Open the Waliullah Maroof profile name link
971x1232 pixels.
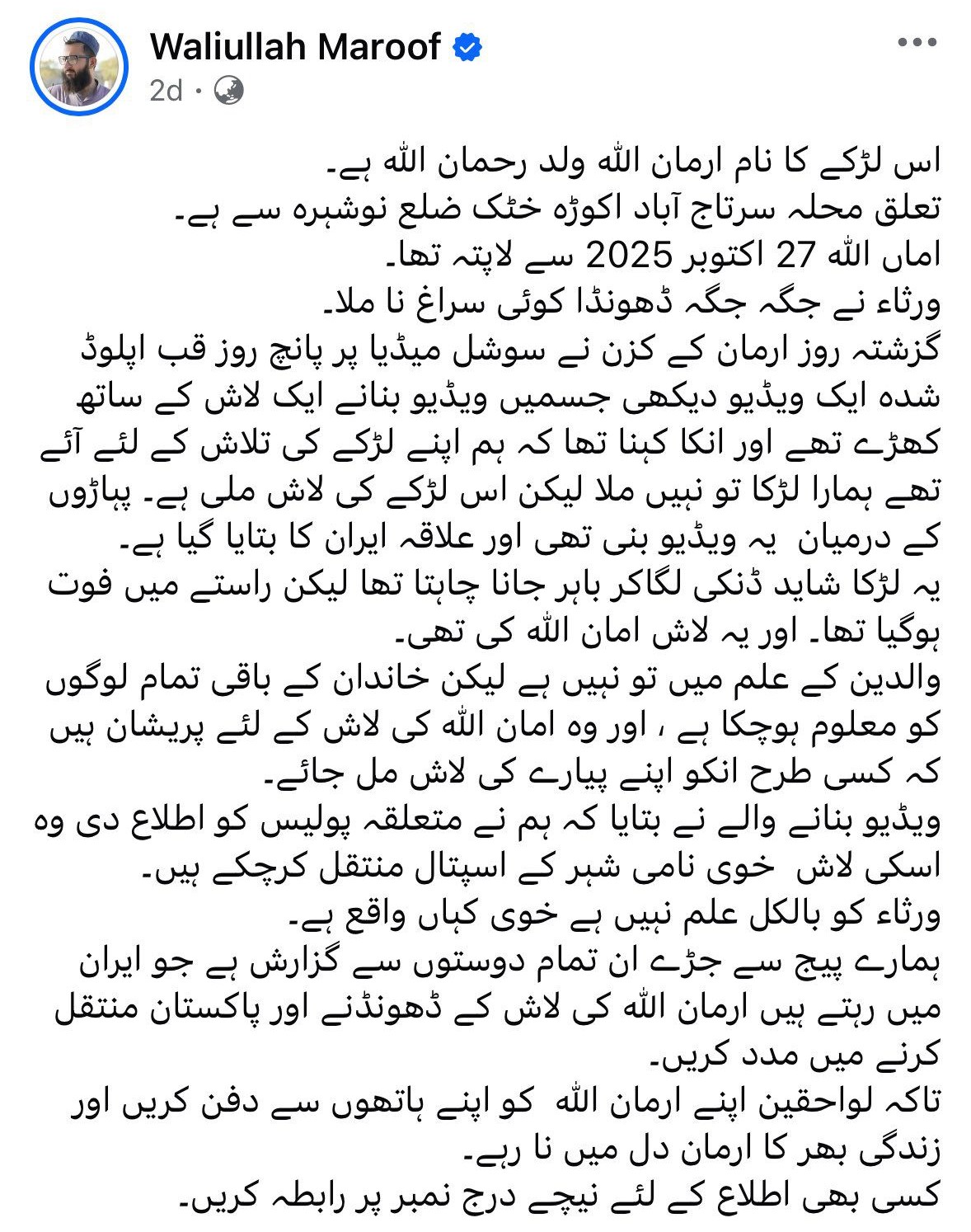(x=295, y=47)
